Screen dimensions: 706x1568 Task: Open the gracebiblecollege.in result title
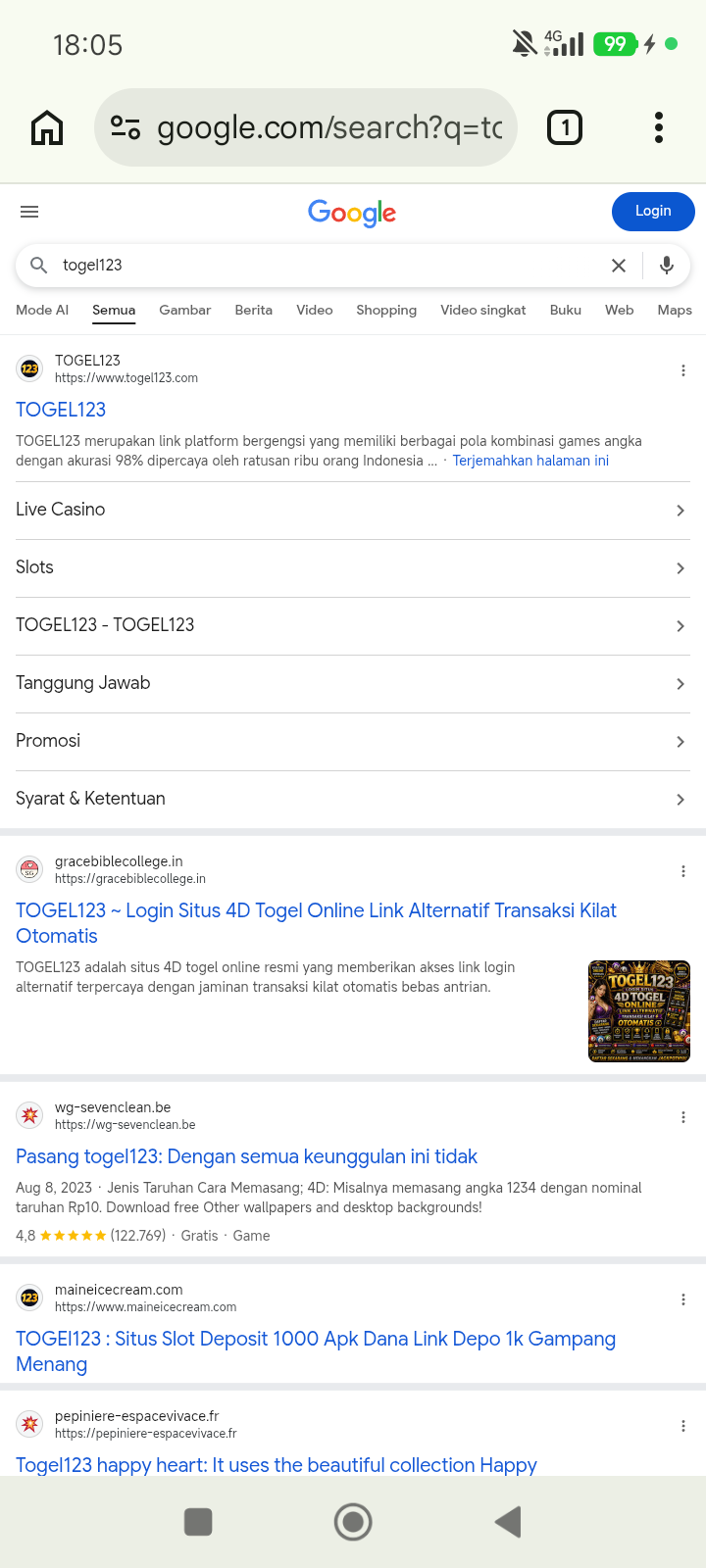tap(316, 923)
